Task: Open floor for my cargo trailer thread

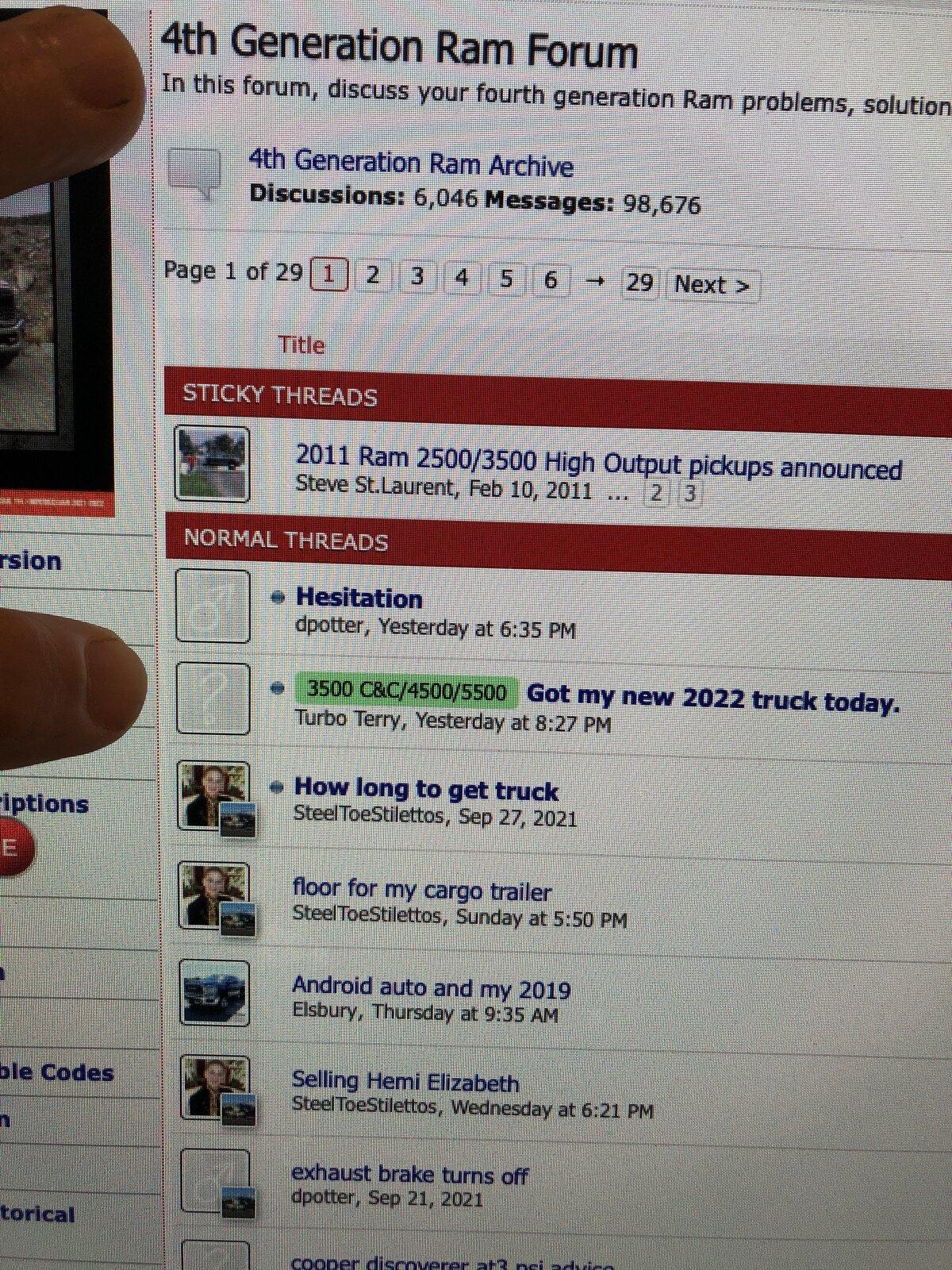Action: pos(421,889)
